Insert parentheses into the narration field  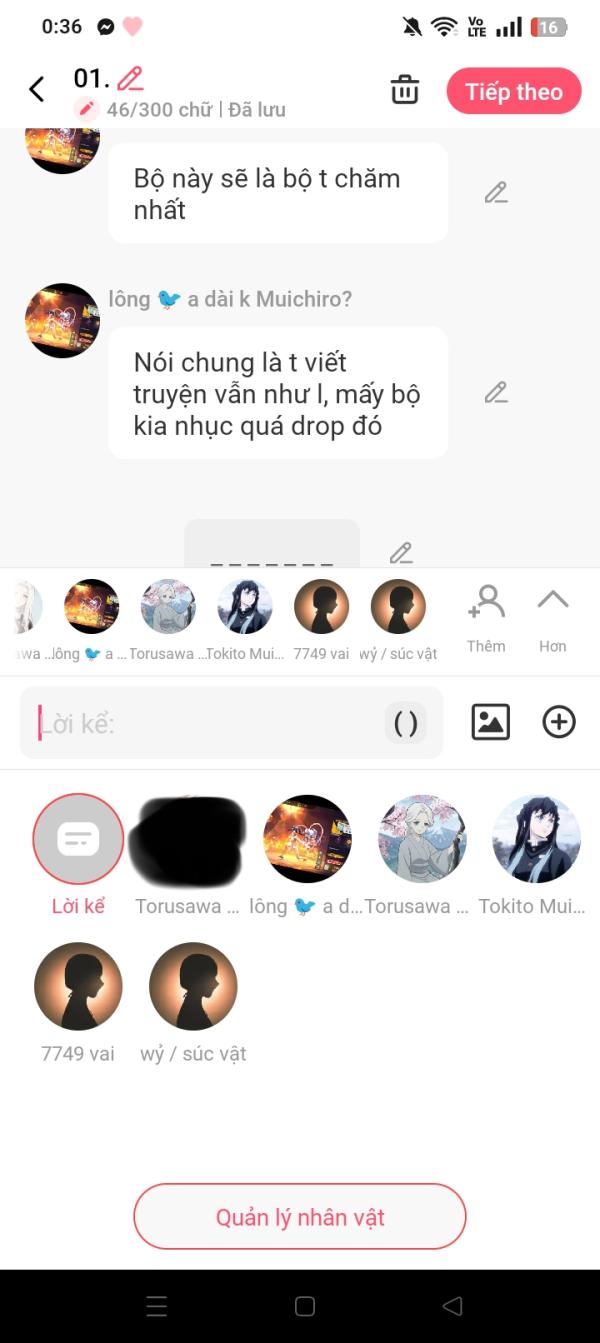pos(406,723)
